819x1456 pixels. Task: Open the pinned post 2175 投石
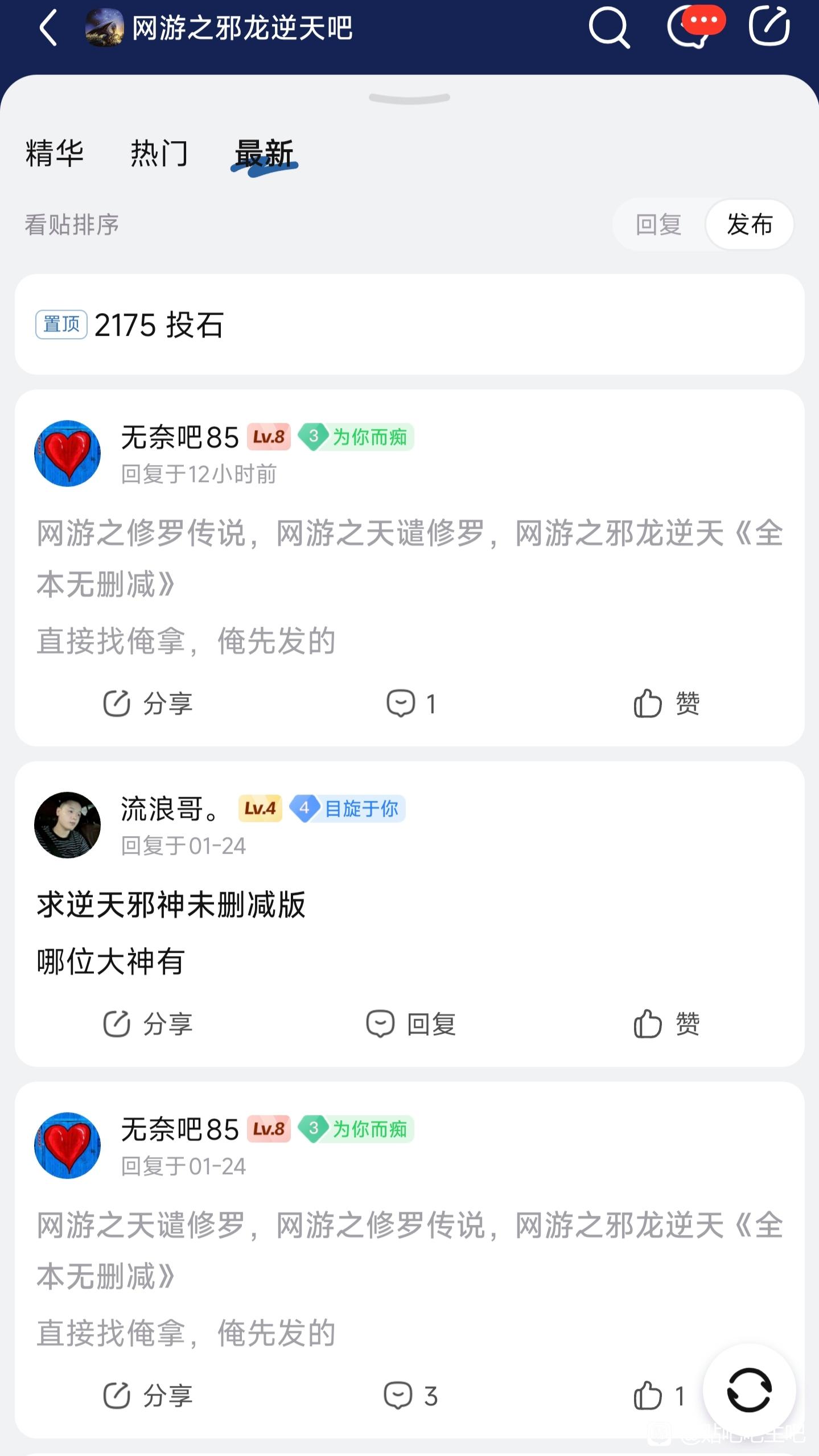159,325
